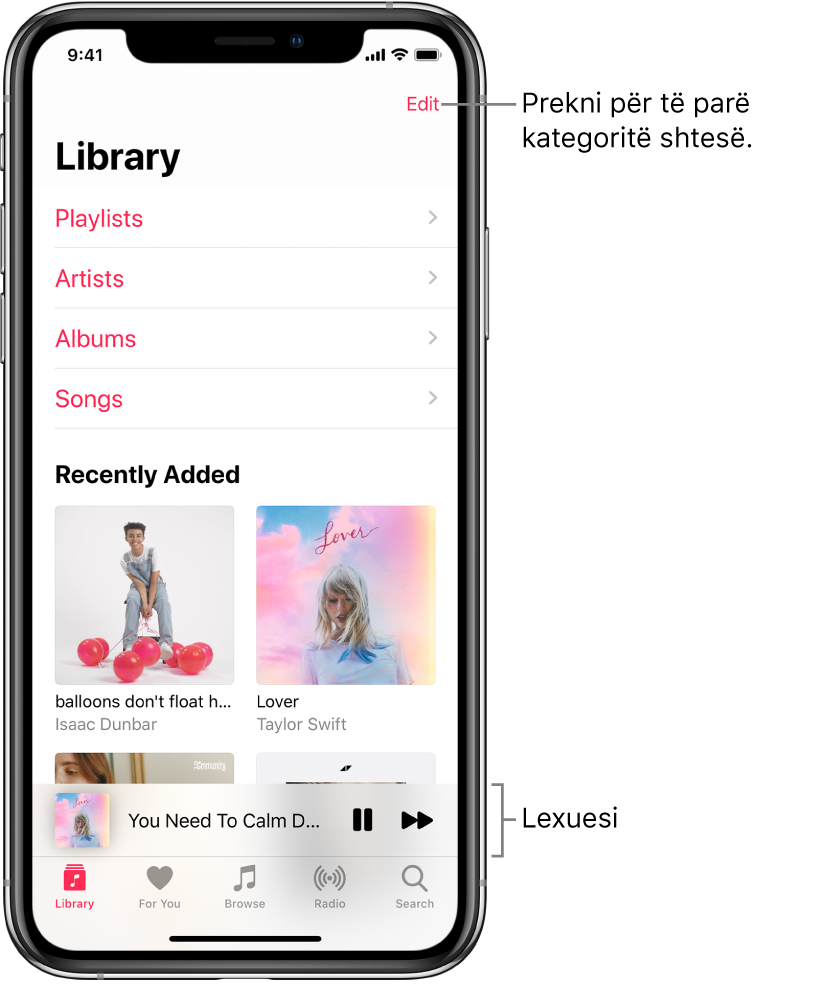Switch to the Browse tab
Image resolution: width=827 pixels, height=984 pixels.
tap(244, 887)
